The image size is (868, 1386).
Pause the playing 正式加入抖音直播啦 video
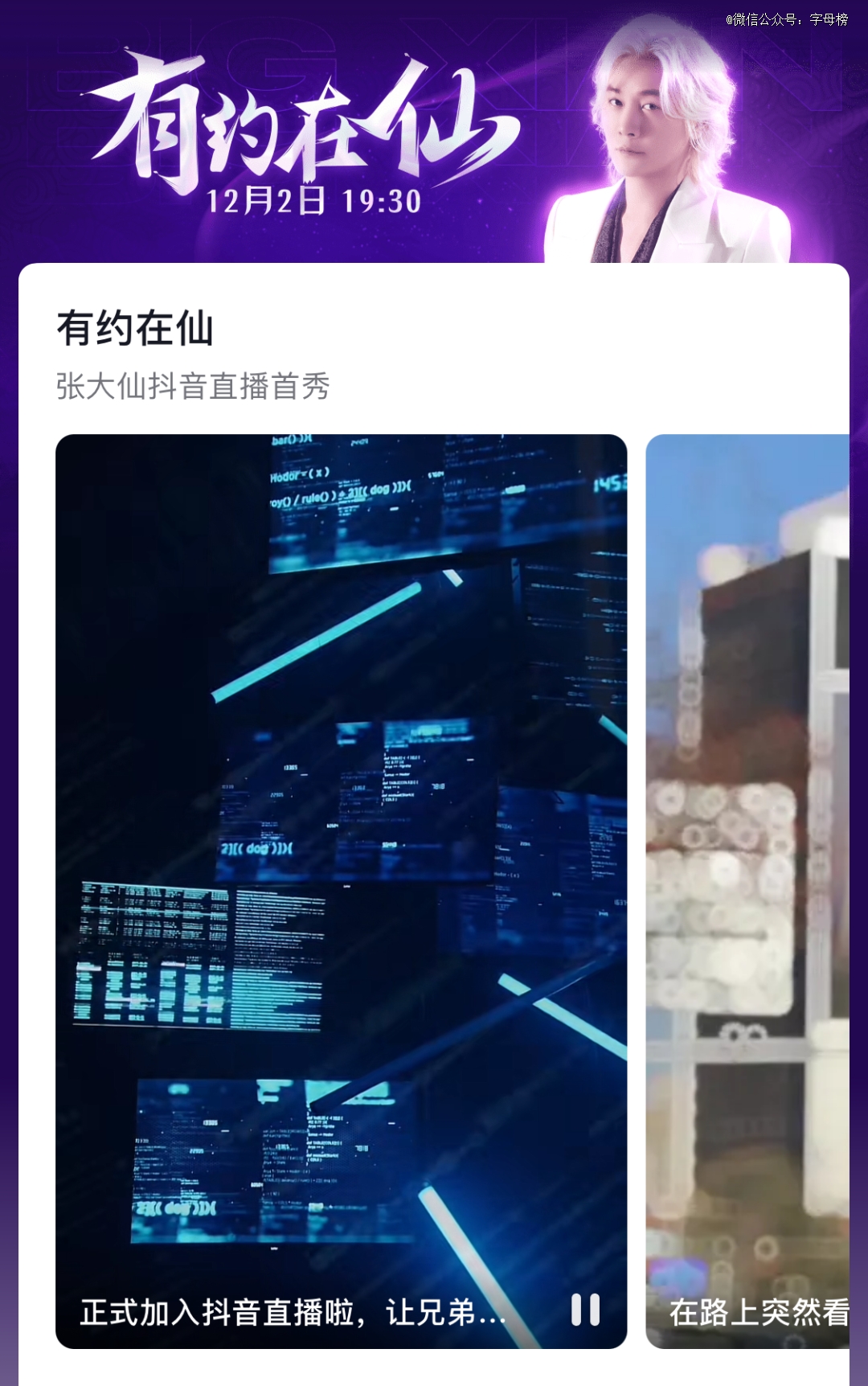click(x=585, y=1310)
